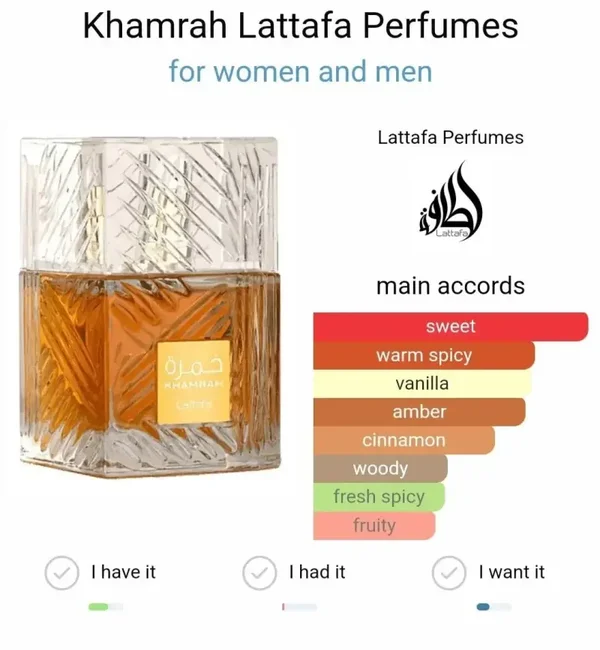
Task: Add the perfume to I want it
Action: [x=449, y=573]
